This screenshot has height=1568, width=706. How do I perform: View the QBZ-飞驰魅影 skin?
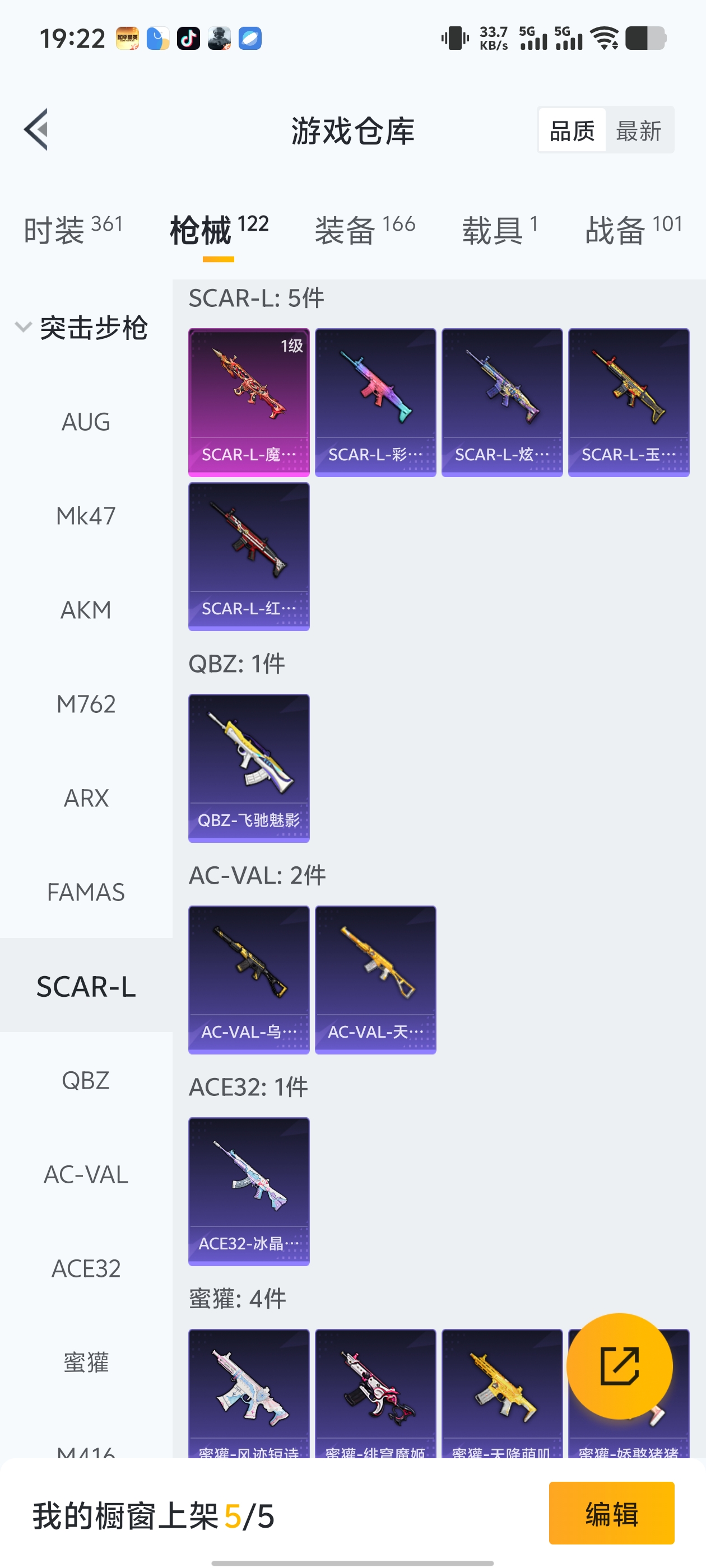[x=249, y=768]
